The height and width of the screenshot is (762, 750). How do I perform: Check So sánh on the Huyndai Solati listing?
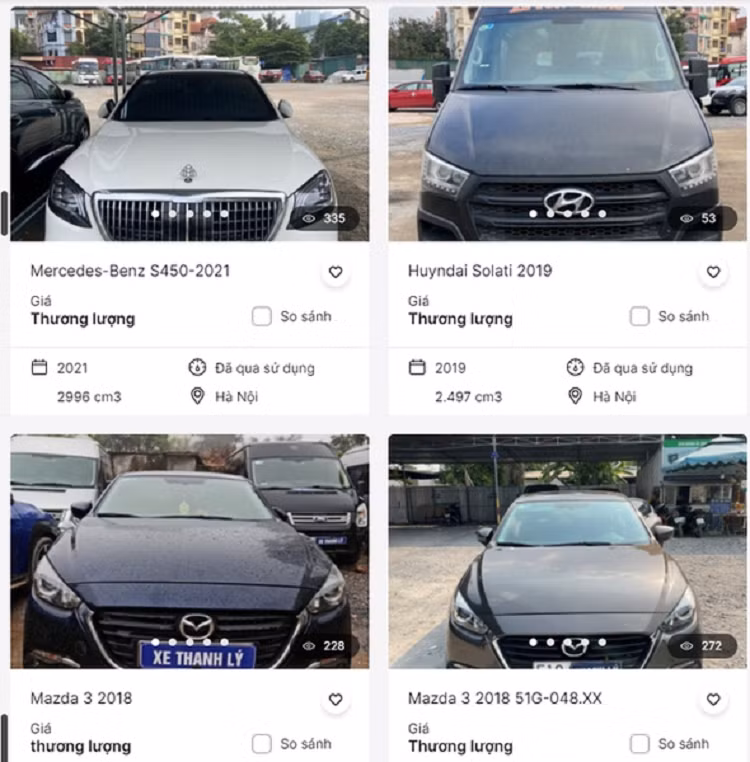point(639,316)
